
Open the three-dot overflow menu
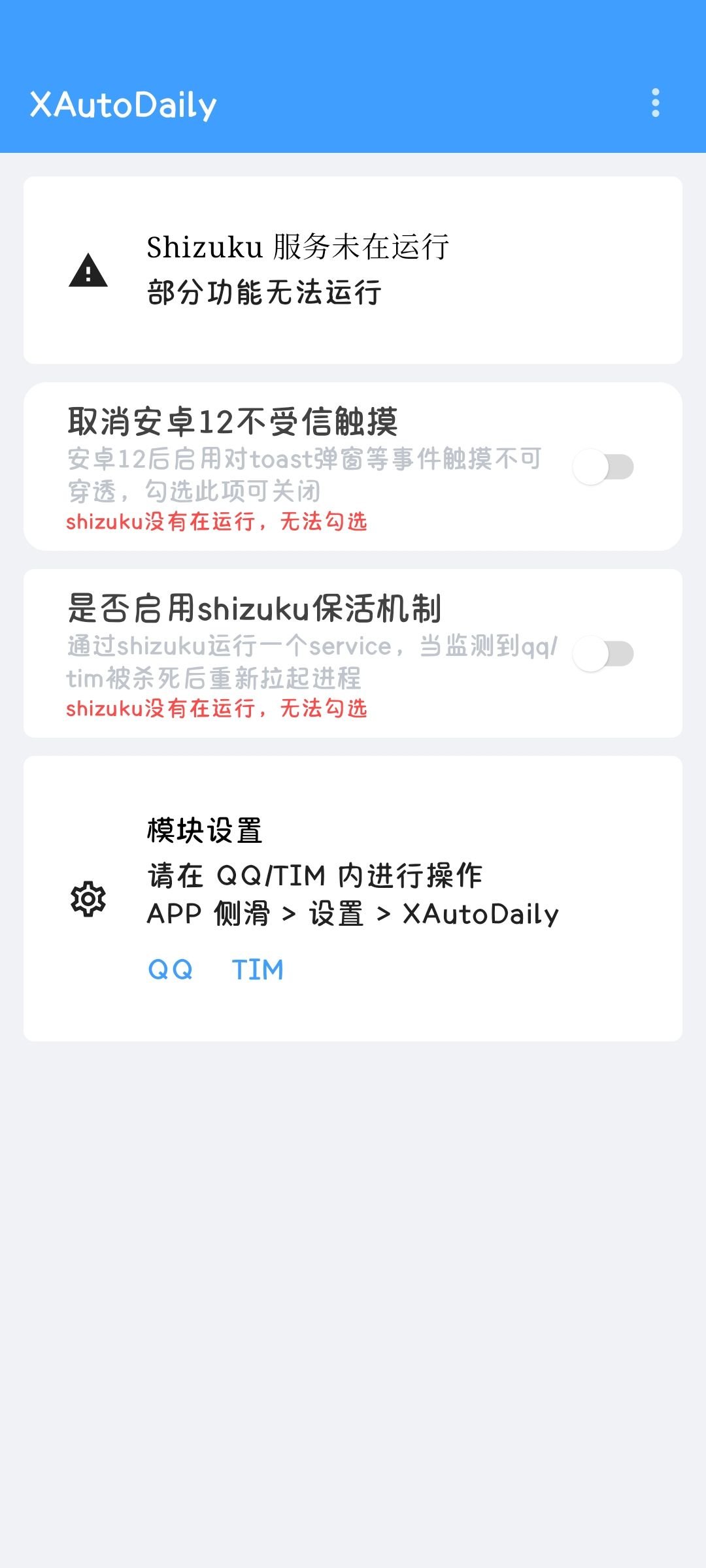(656, 103)
